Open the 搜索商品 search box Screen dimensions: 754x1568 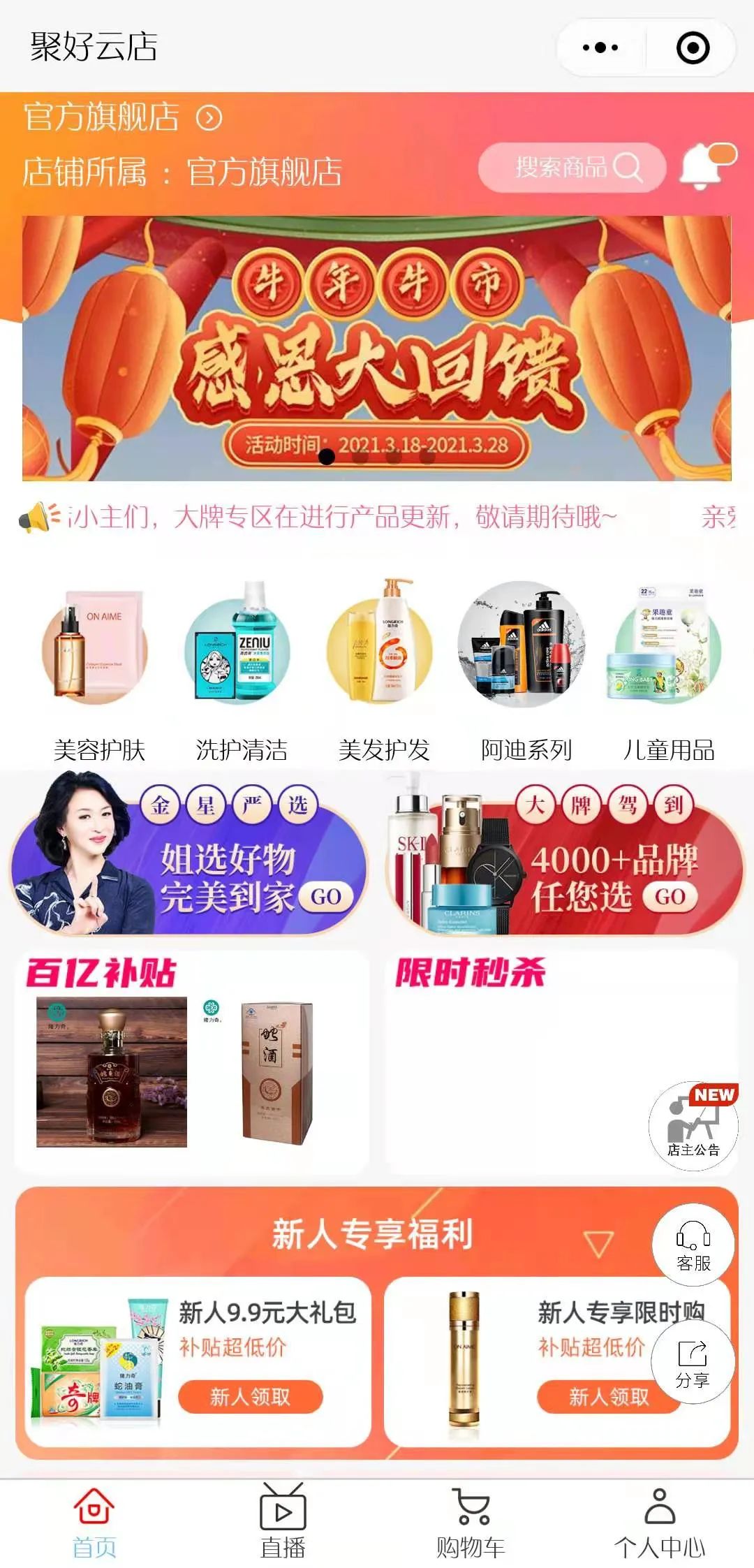pos(572,168)
